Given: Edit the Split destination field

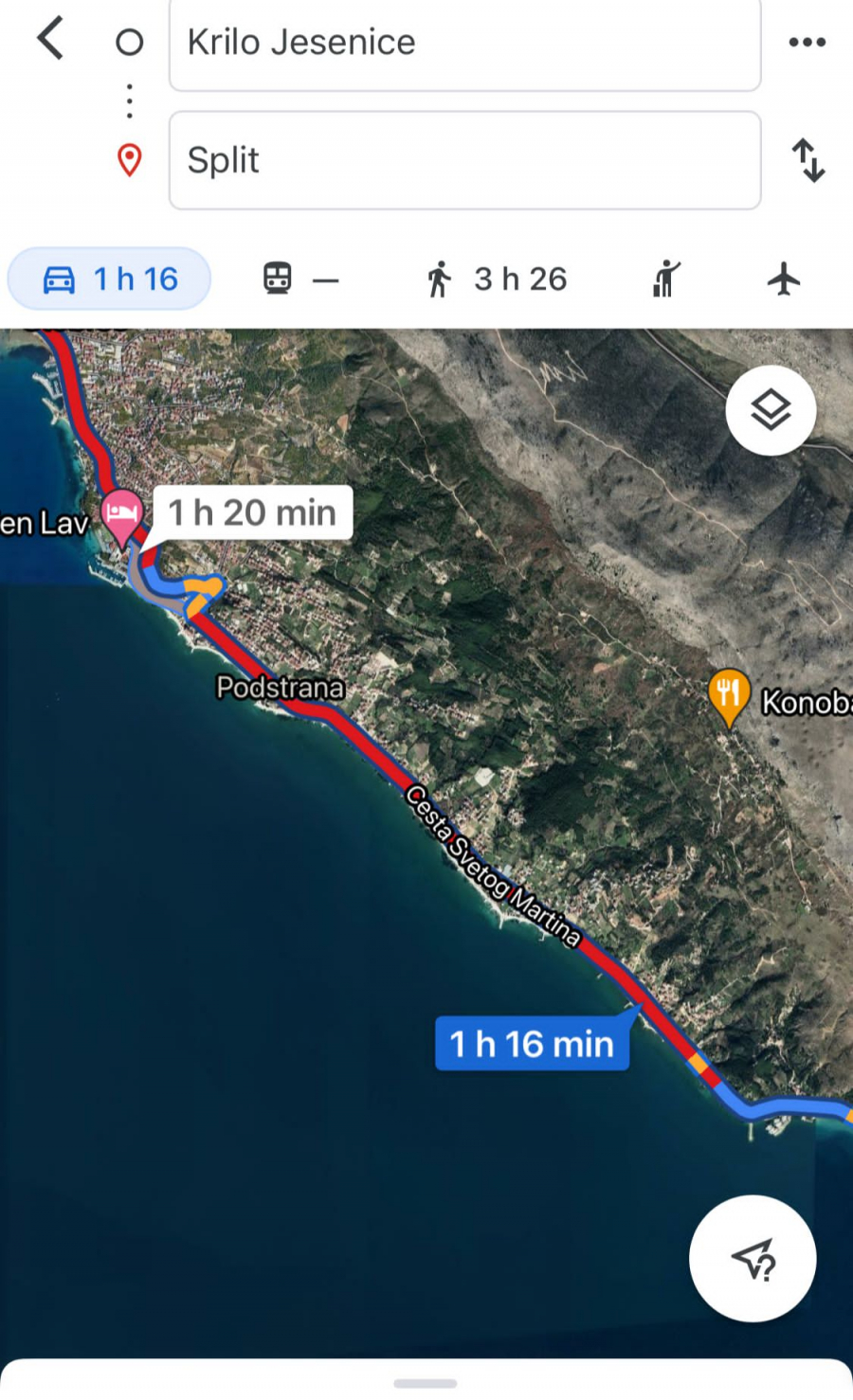Looking at the screenshot, I should [x=464, y=160].
